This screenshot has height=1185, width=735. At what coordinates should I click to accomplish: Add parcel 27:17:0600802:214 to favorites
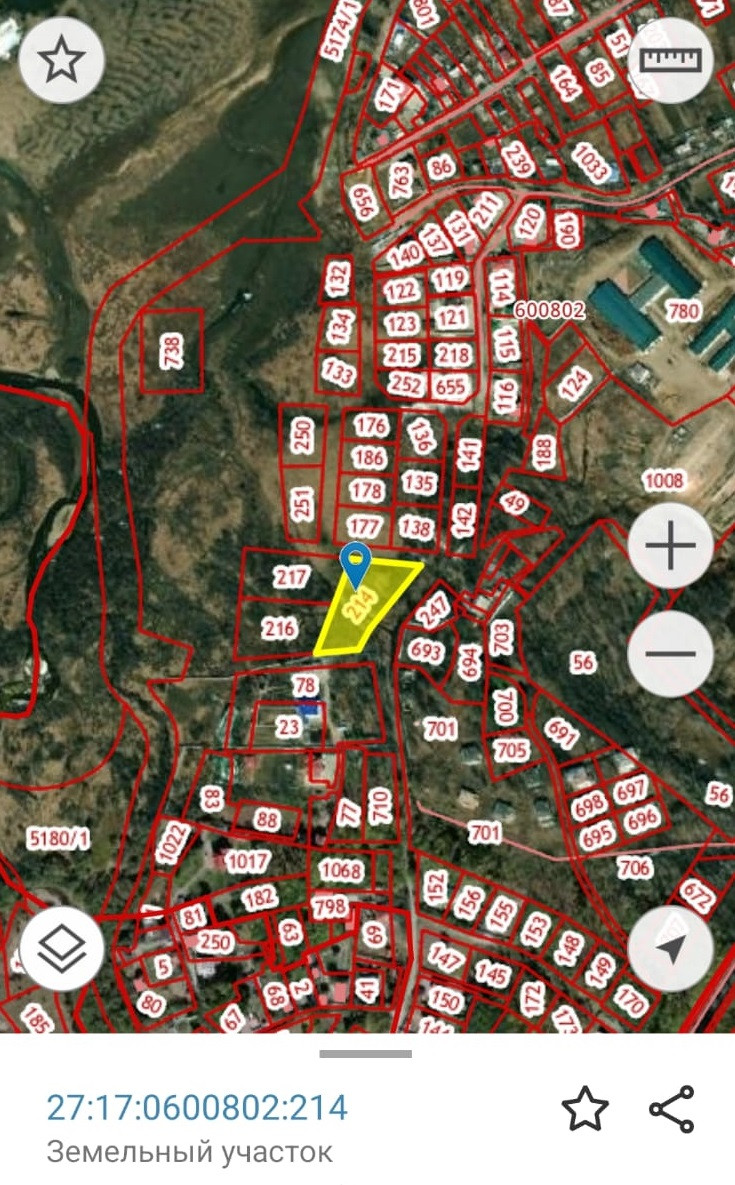click(x=585, y=1110)
